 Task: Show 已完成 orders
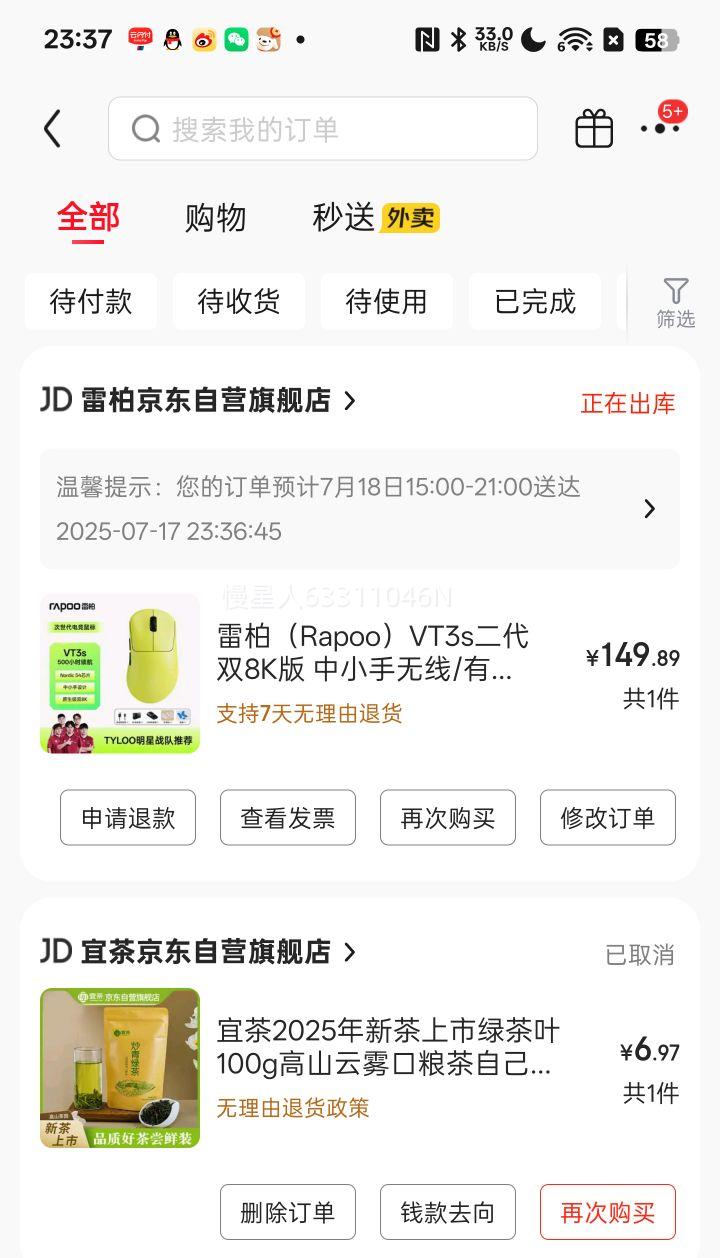tap(535, 301)
